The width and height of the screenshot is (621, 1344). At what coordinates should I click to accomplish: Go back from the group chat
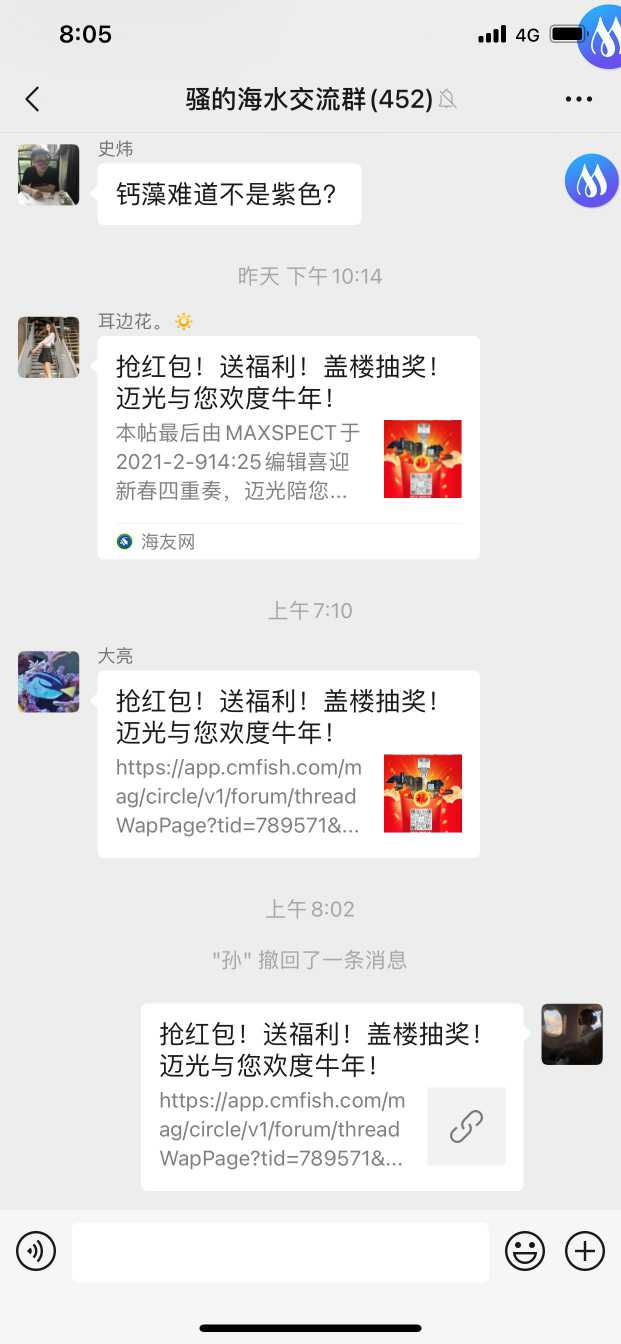tap(32, 99)
